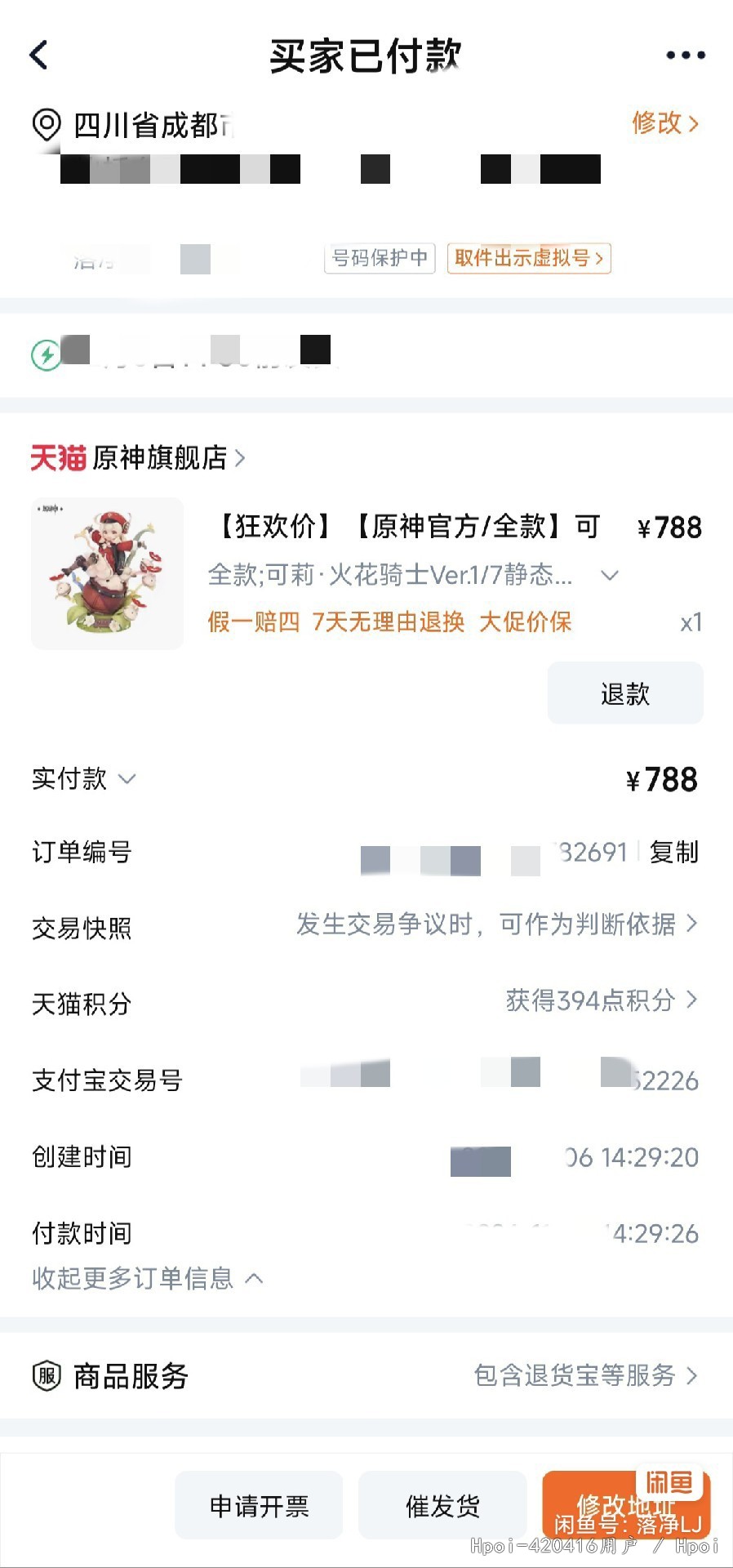Image resolution: width=733 pixels, height=1568 pixels.
Task: Tap the 退款 refund button
Action: coord(625,693)
